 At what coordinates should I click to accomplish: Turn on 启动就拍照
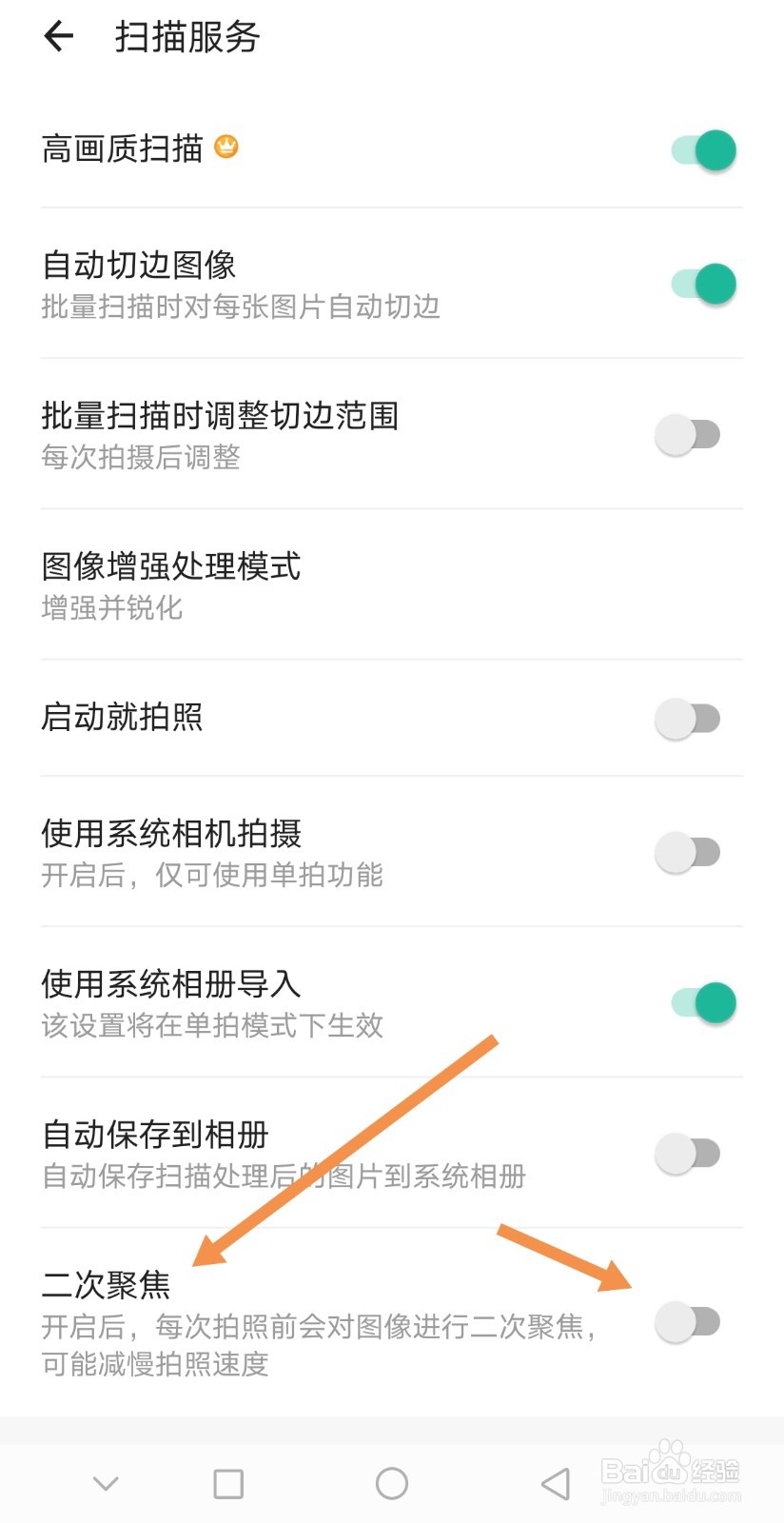click(689, 719)
